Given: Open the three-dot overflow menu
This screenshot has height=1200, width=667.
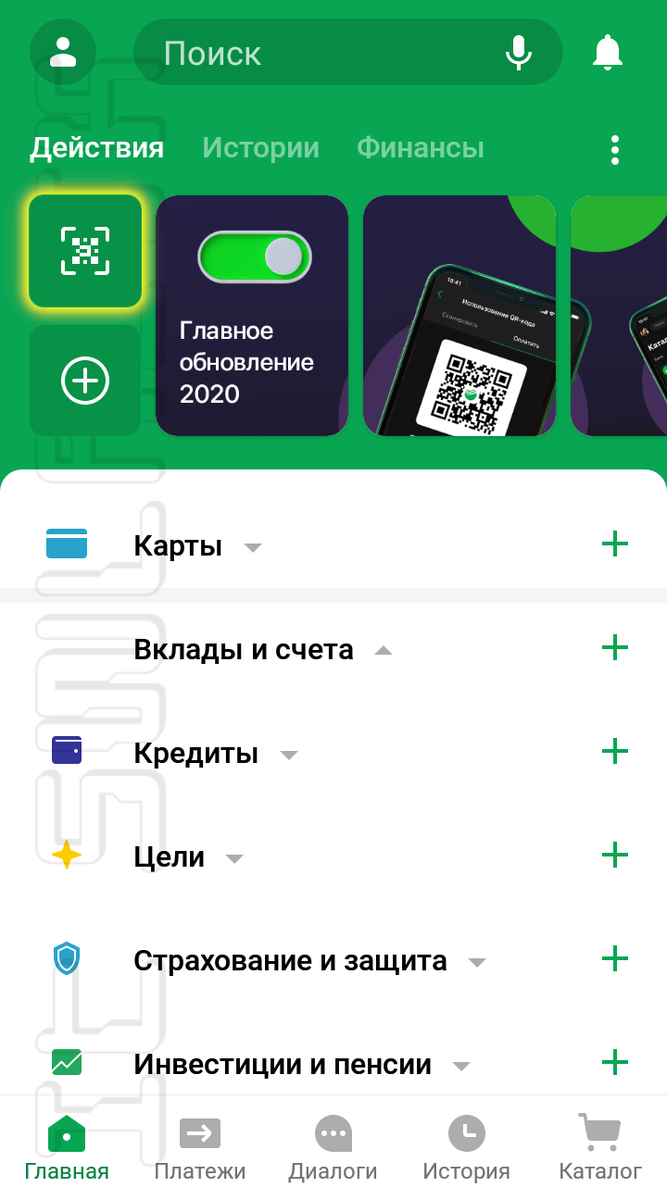Looking at the screenshot, I should click(615, 150).
